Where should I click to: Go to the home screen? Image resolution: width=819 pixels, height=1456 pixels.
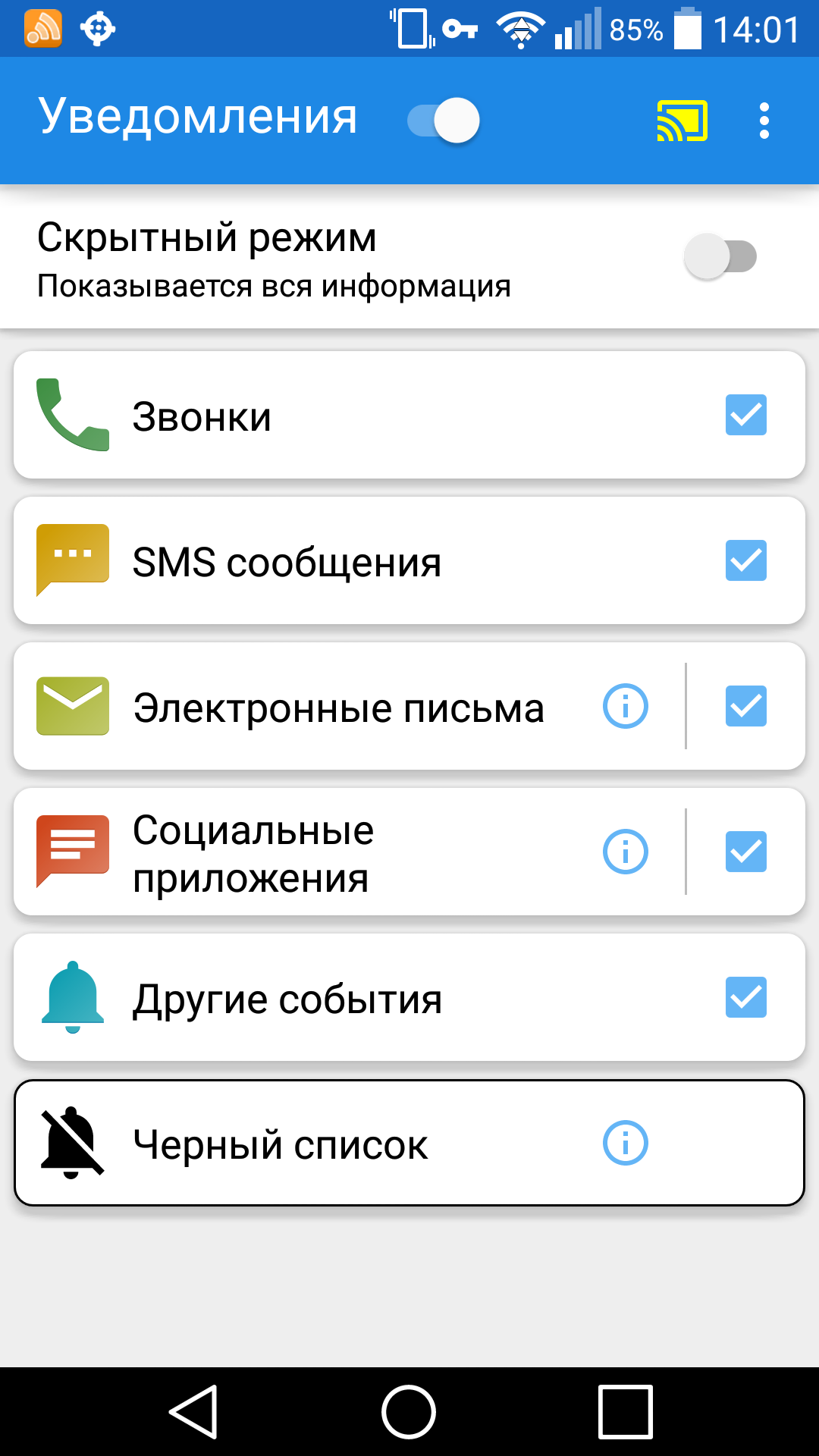(409, 1411)
